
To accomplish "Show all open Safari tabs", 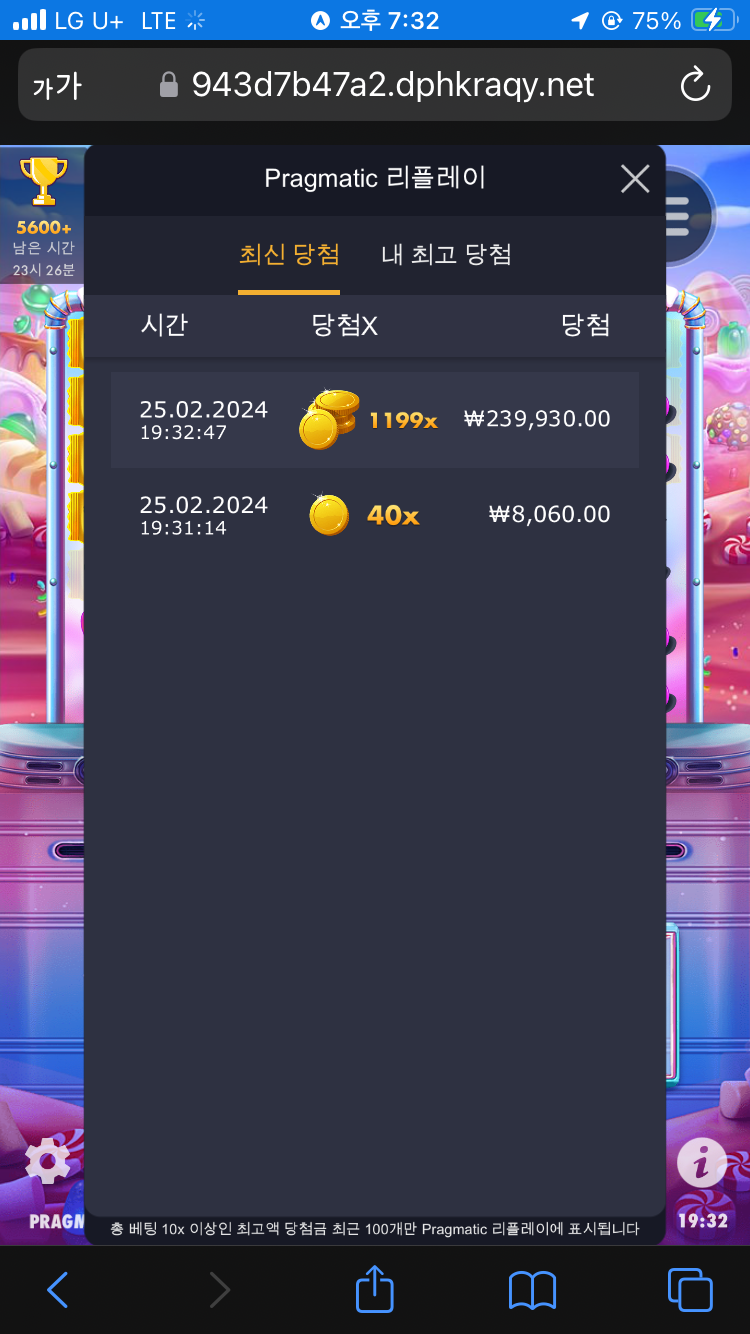I will pyautogui.click(x=690, y=1290).
